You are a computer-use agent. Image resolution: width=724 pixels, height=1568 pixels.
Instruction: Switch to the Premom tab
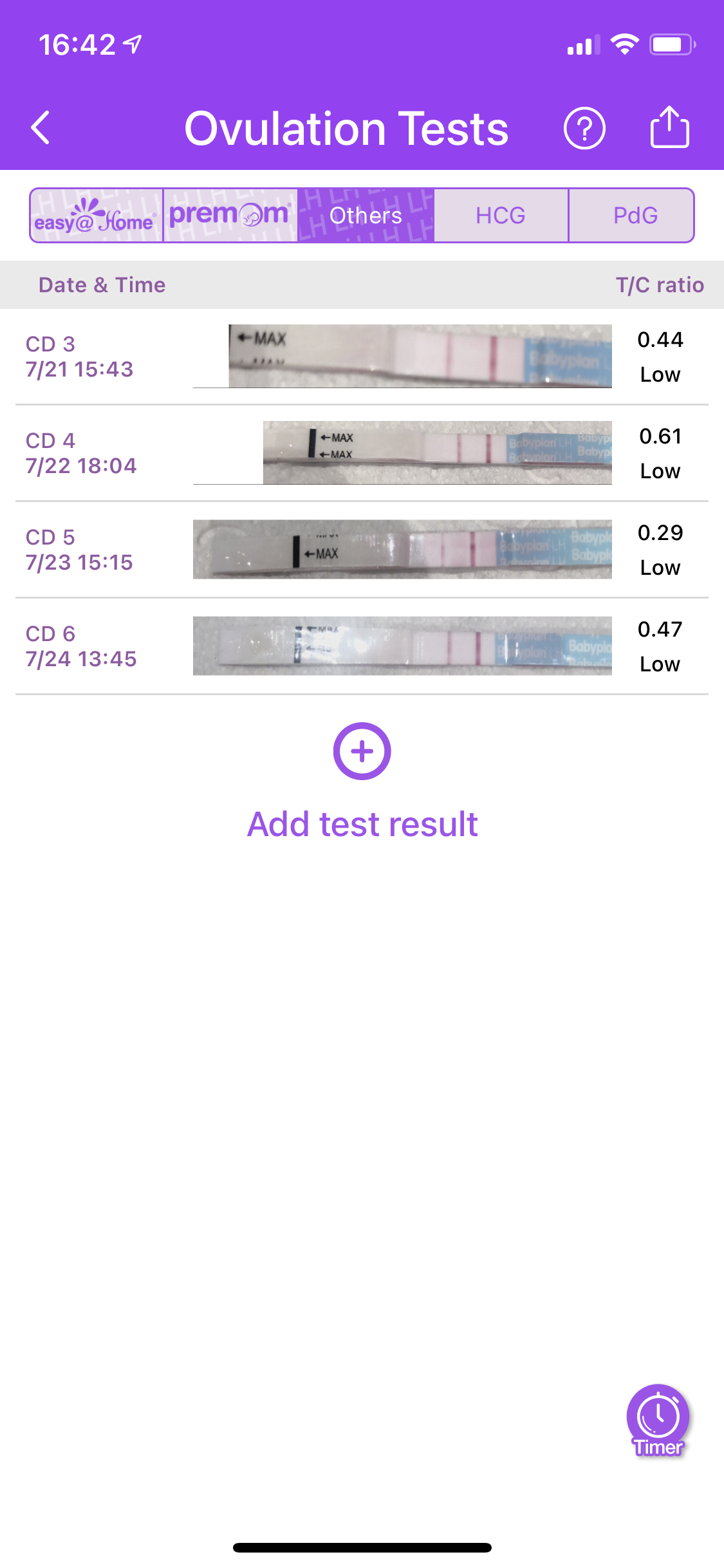coord(230,216)
